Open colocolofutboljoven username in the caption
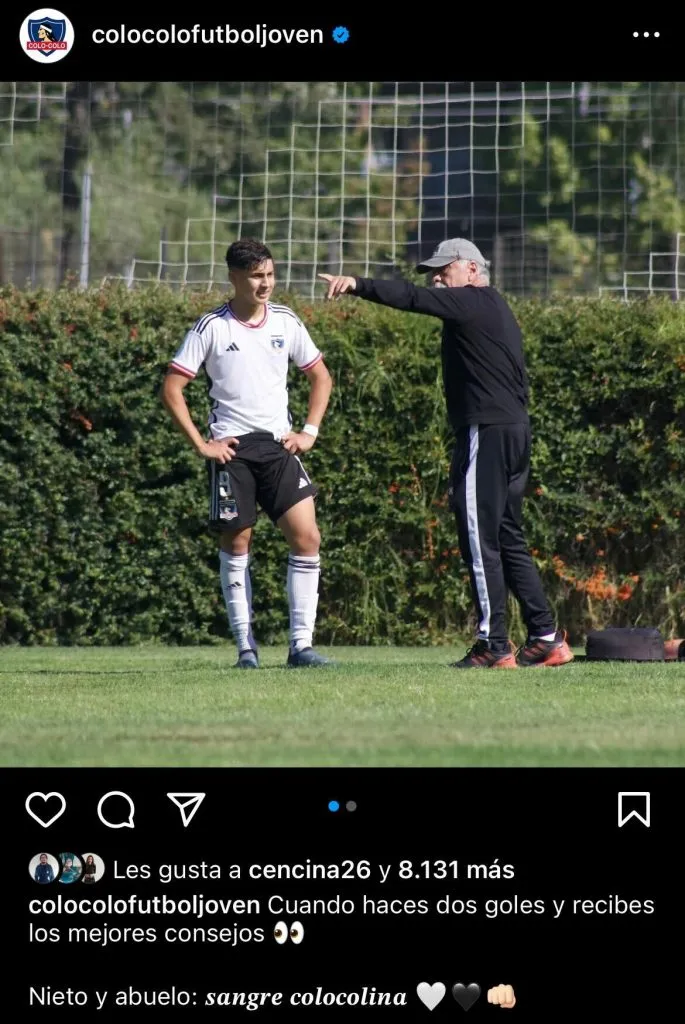685x1024 pixels. [x=144, y=905]
